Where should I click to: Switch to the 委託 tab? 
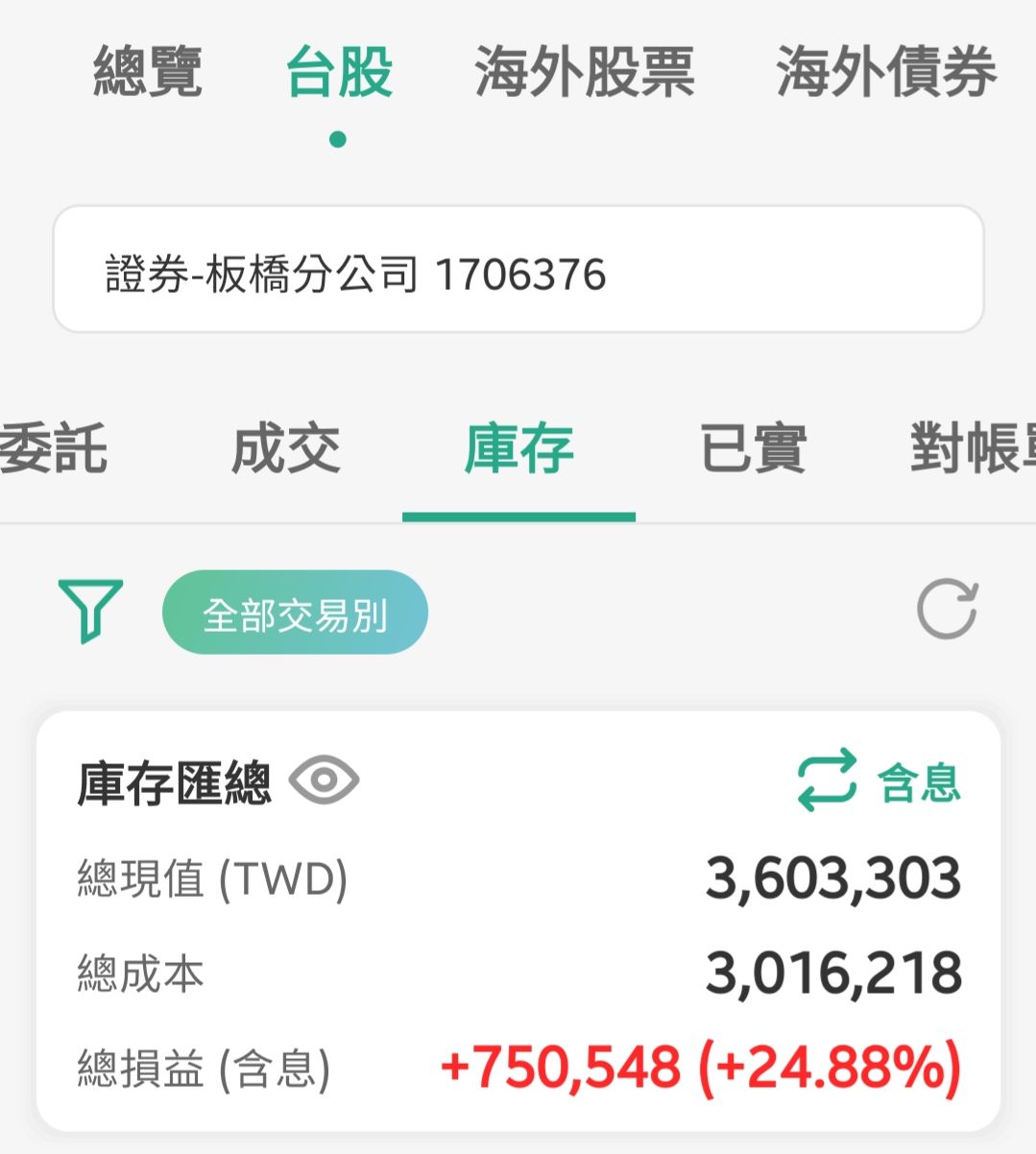[53, 448]
